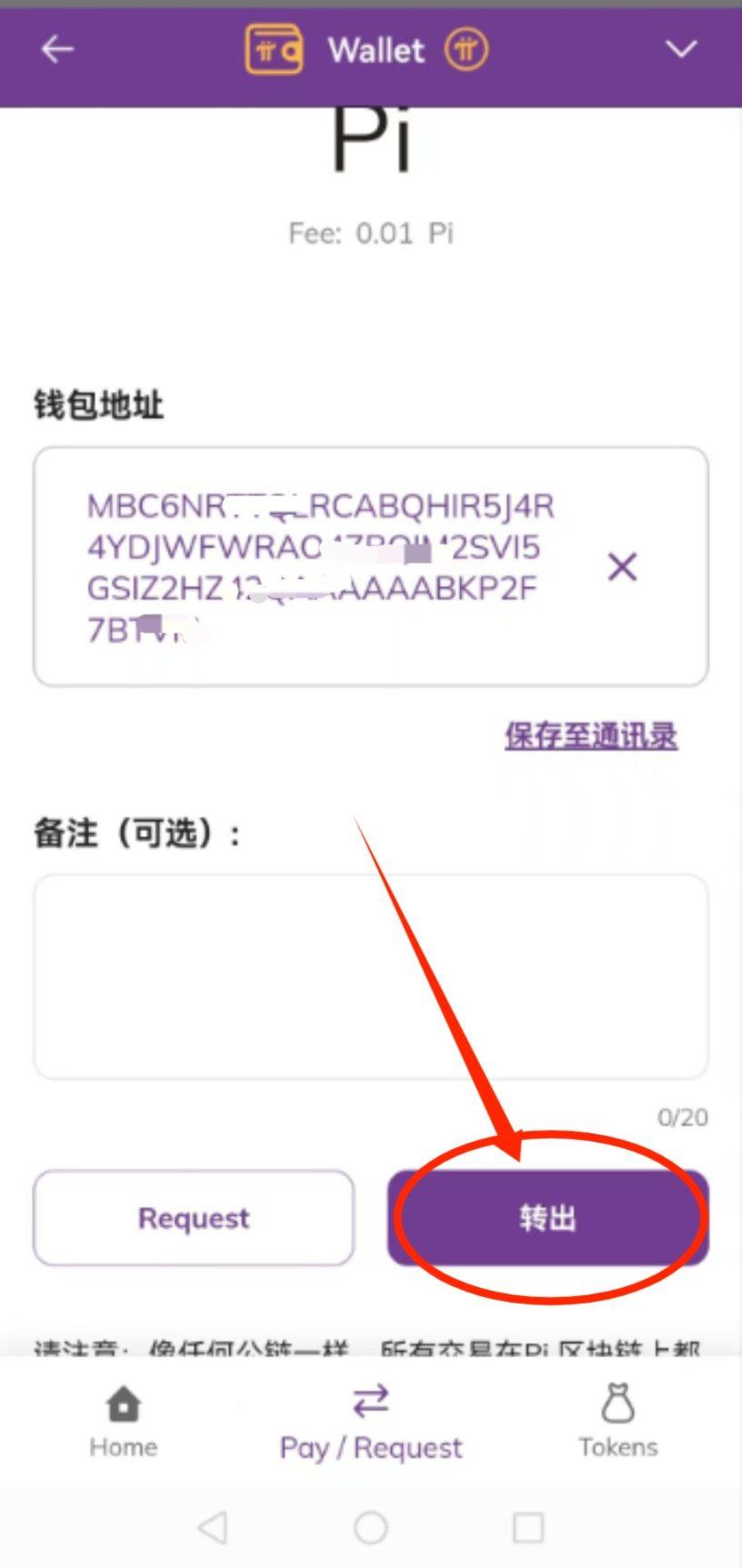This screenshot has width=742, height=1568.
Task: Switch to the Home tab
Action: click(x=124, y=1423)
